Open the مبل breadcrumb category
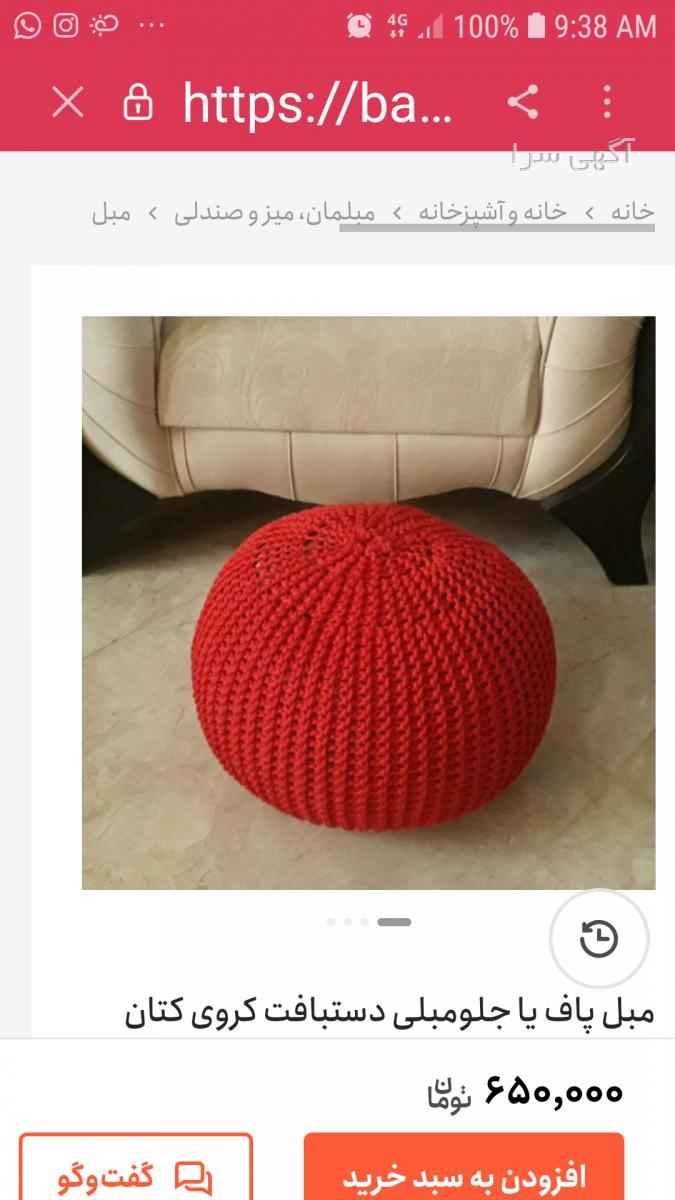Screen dimensions: 675x1200 pos(111,212)
